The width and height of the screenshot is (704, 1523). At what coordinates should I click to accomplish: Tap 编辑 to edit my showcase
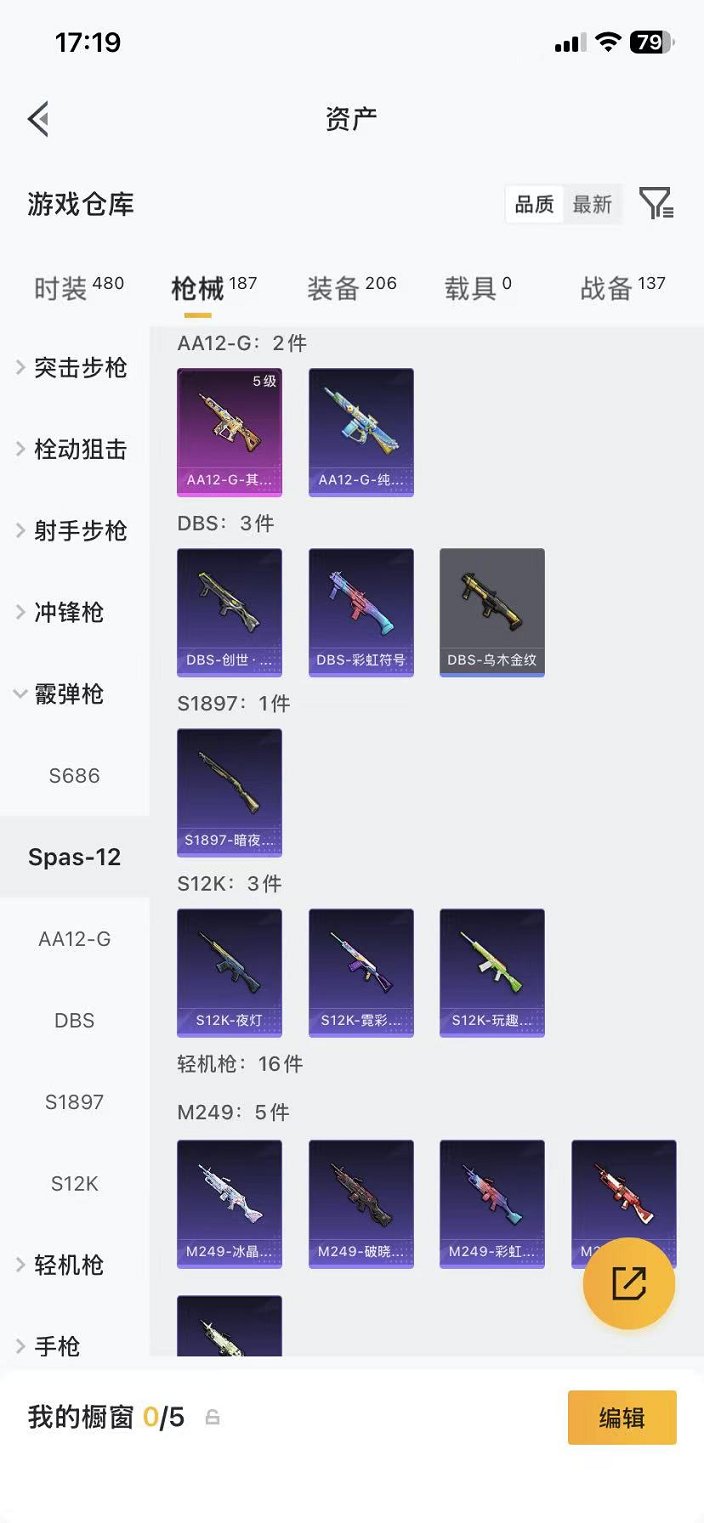pyautogui.click(x=622, y=1417)
